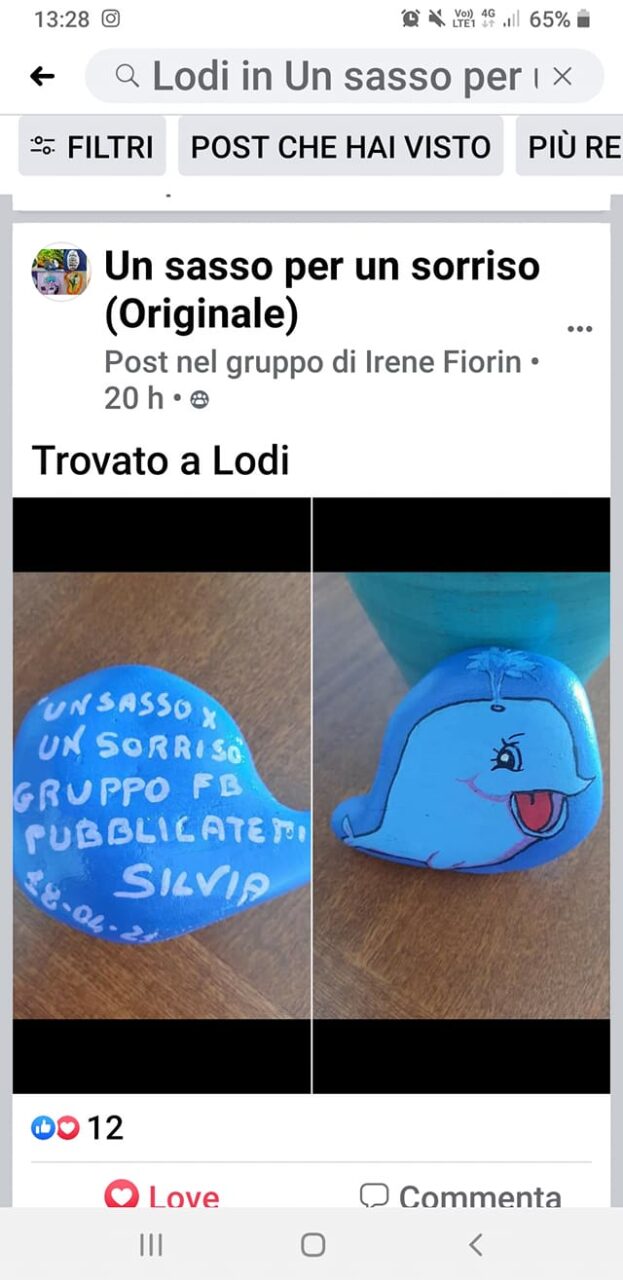Select the PIÙ RE chip
Viewport: 623px width, 1280px height.
[x=573, y=147]
